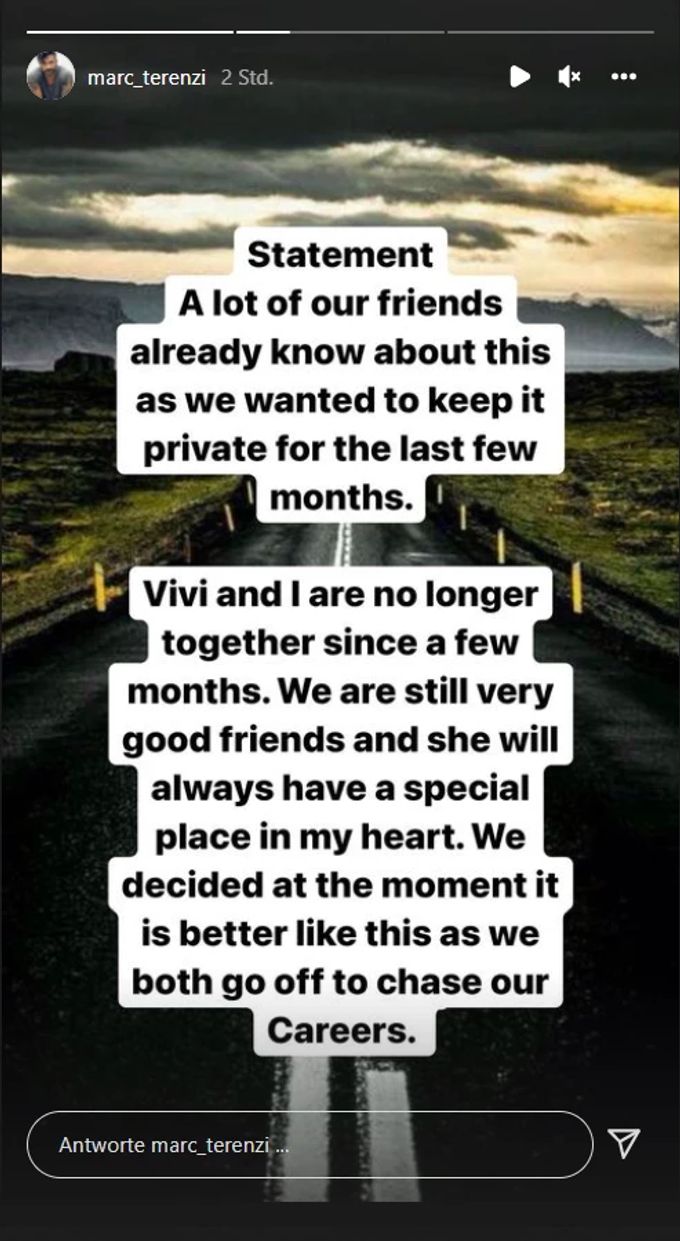Open the three-dot overflow menu
Screen dimensions: 680x1241
pyautogui.click(x=624, y=76)
